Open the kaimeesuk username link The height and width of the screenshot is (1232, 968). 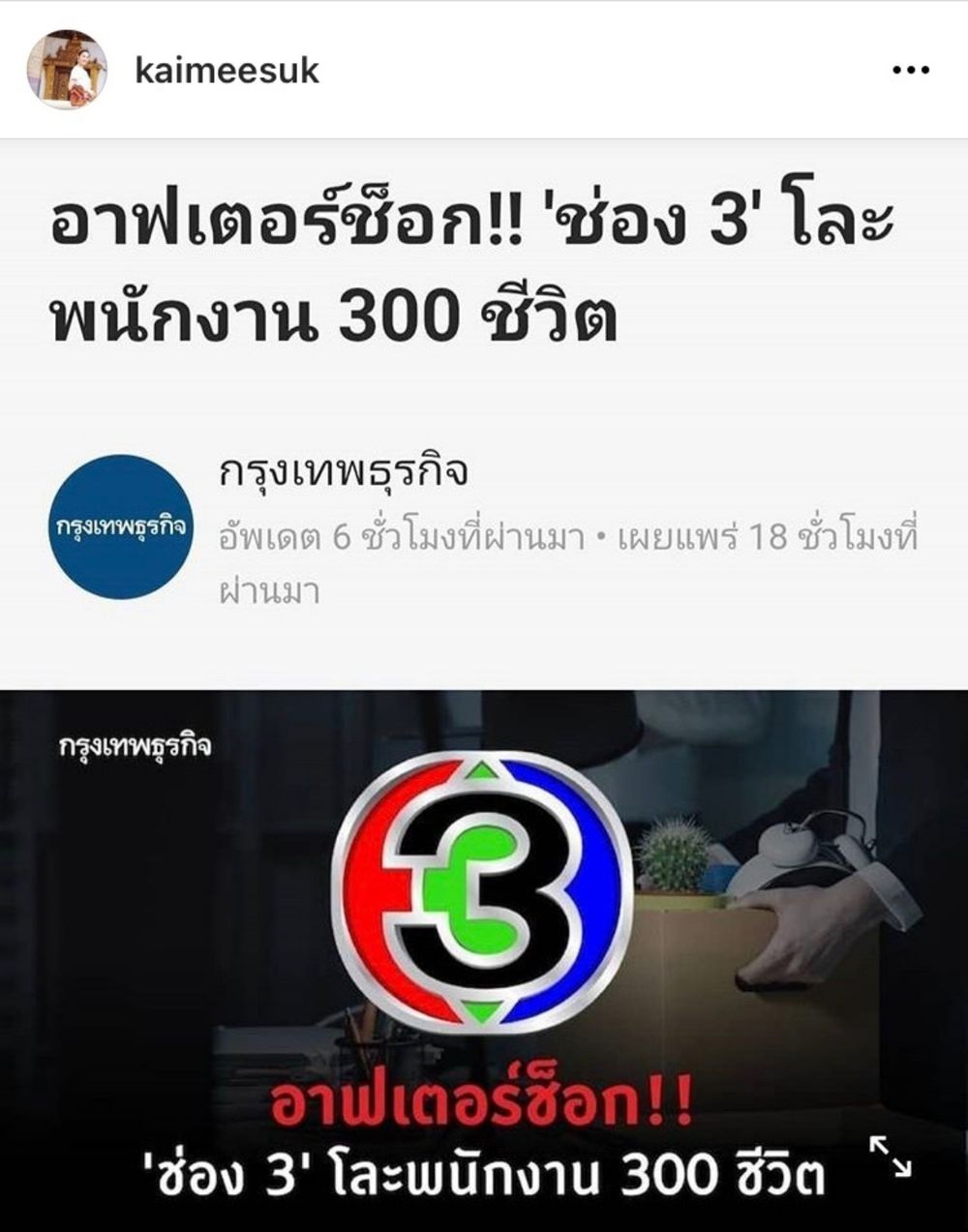pyautogui.click(x=227, y=71)
